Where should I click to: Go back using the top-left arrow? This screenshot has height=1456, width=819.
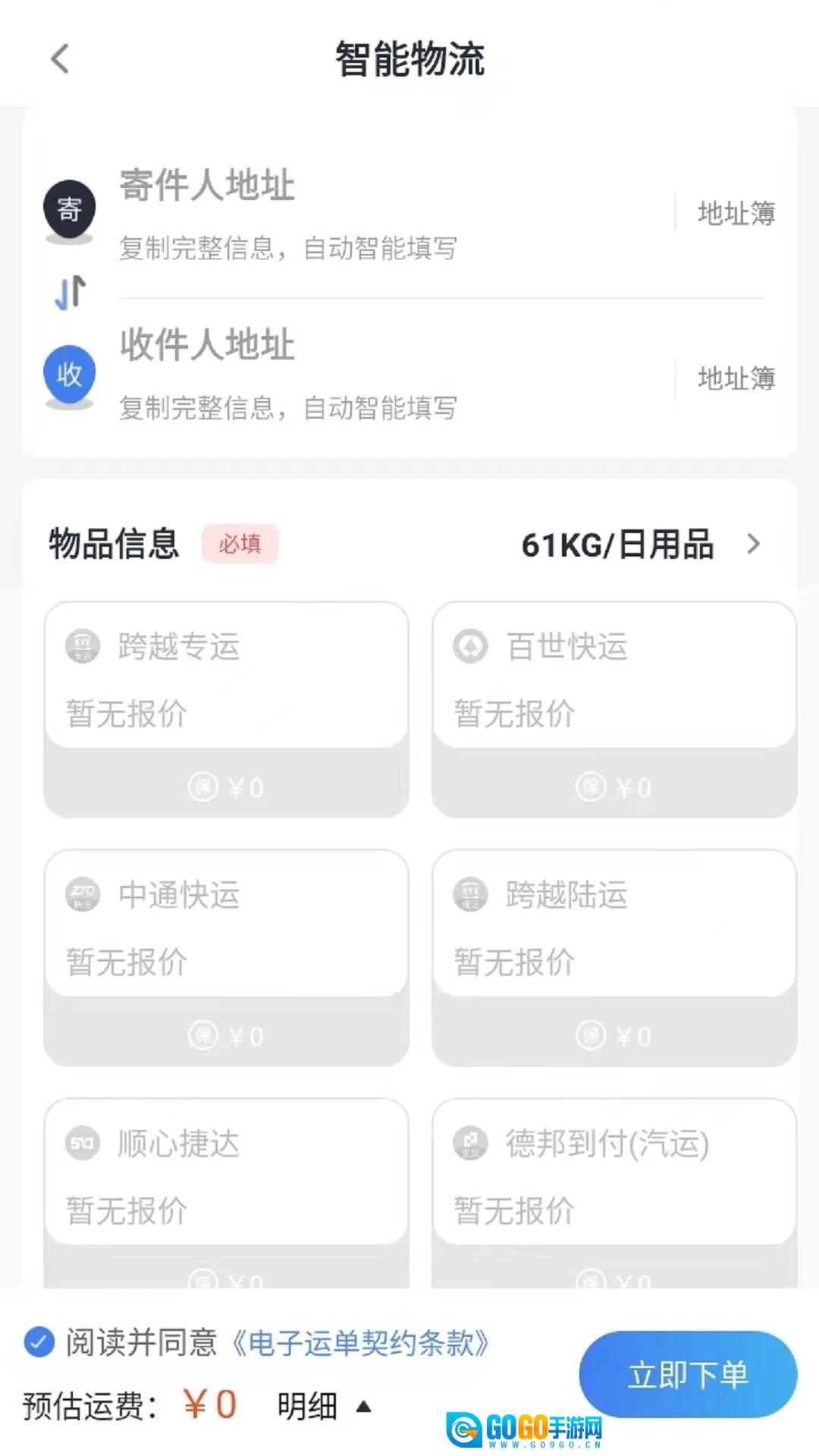click(60, 60)
